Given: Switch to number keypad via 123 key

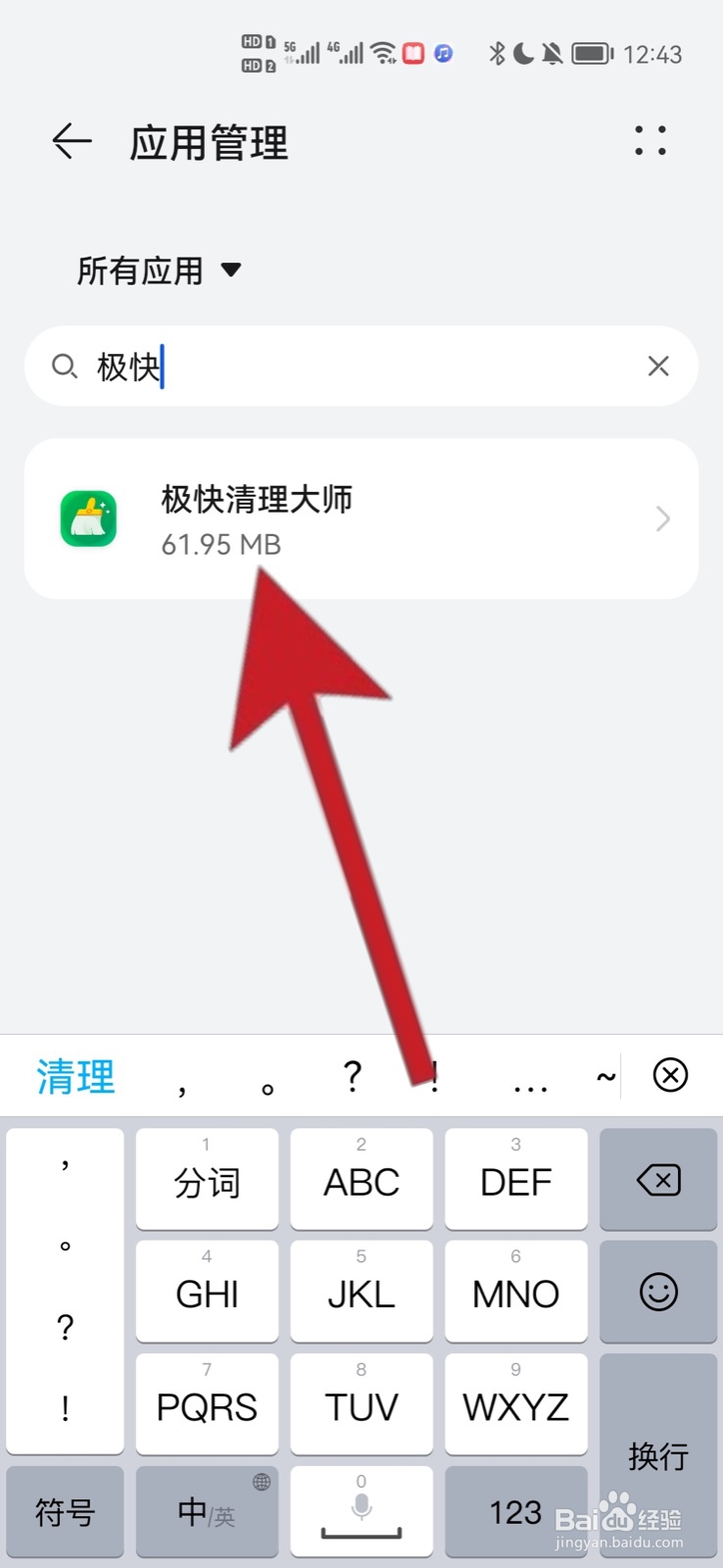Looking at the screenshot, I should [515, 1512].
